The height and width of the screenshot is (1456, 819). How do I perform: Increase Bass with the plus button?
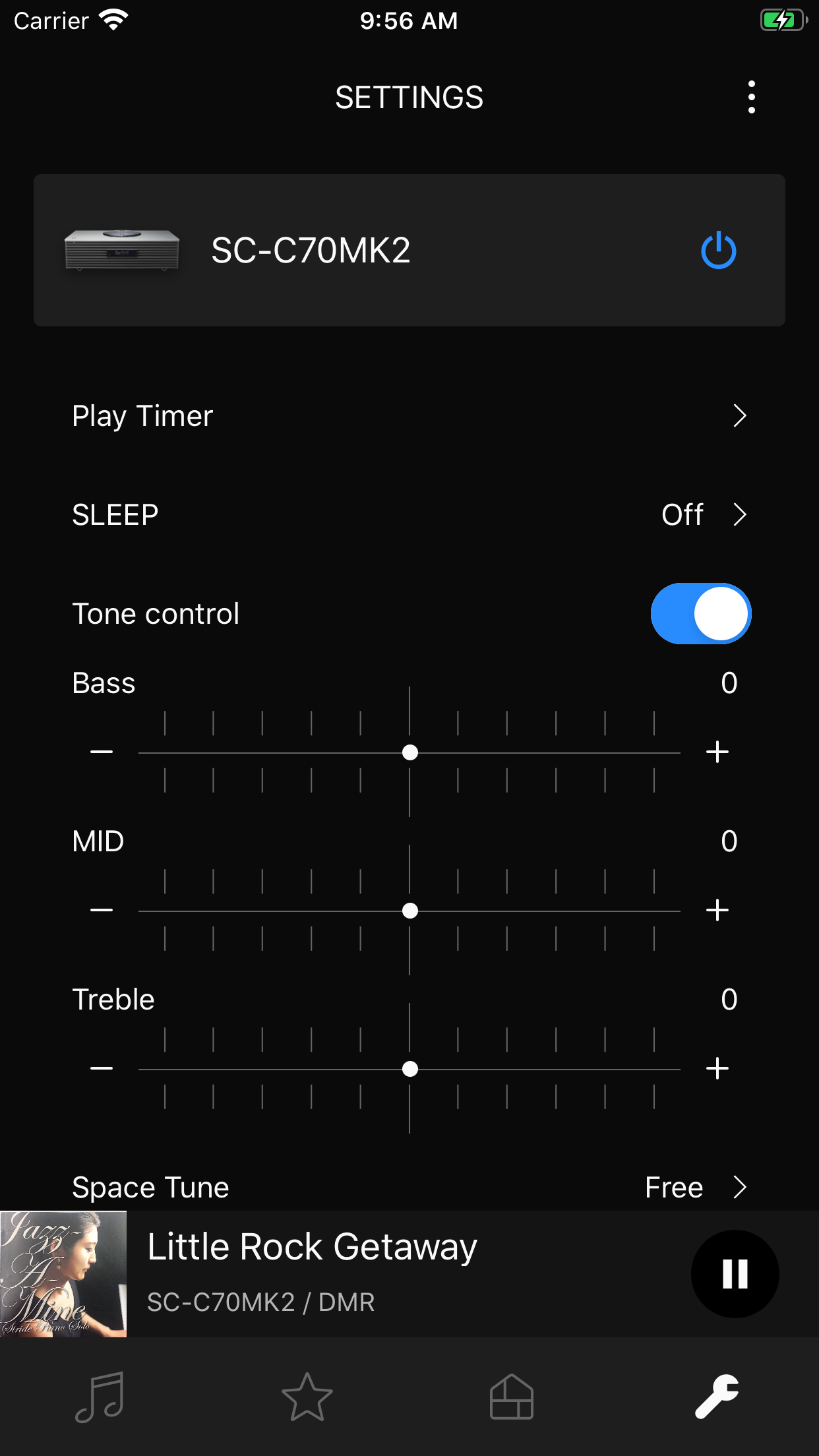coord(717,752)
